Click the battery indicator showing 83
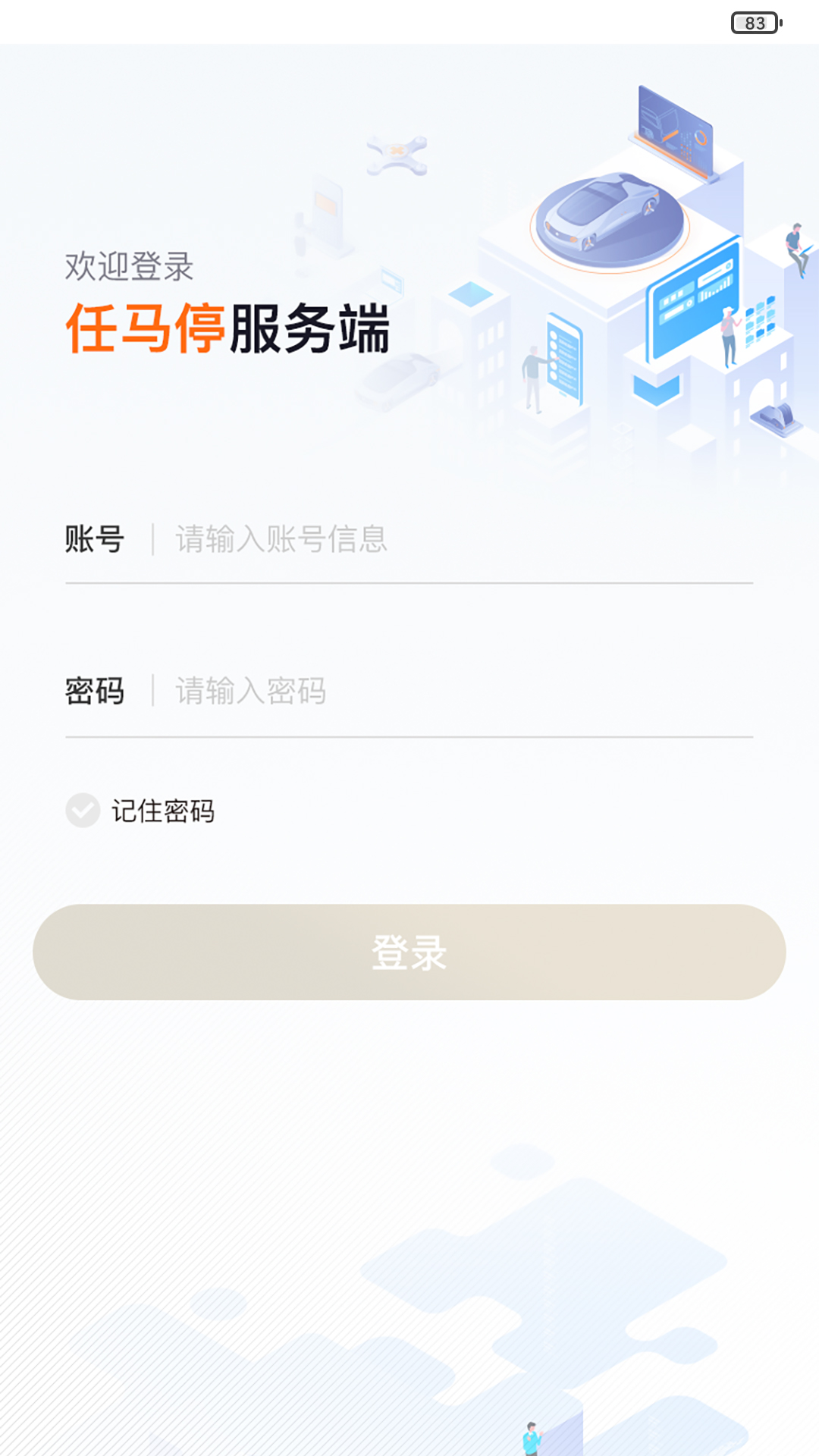The height and width of the screenshot is (1456, 819). 753,21
